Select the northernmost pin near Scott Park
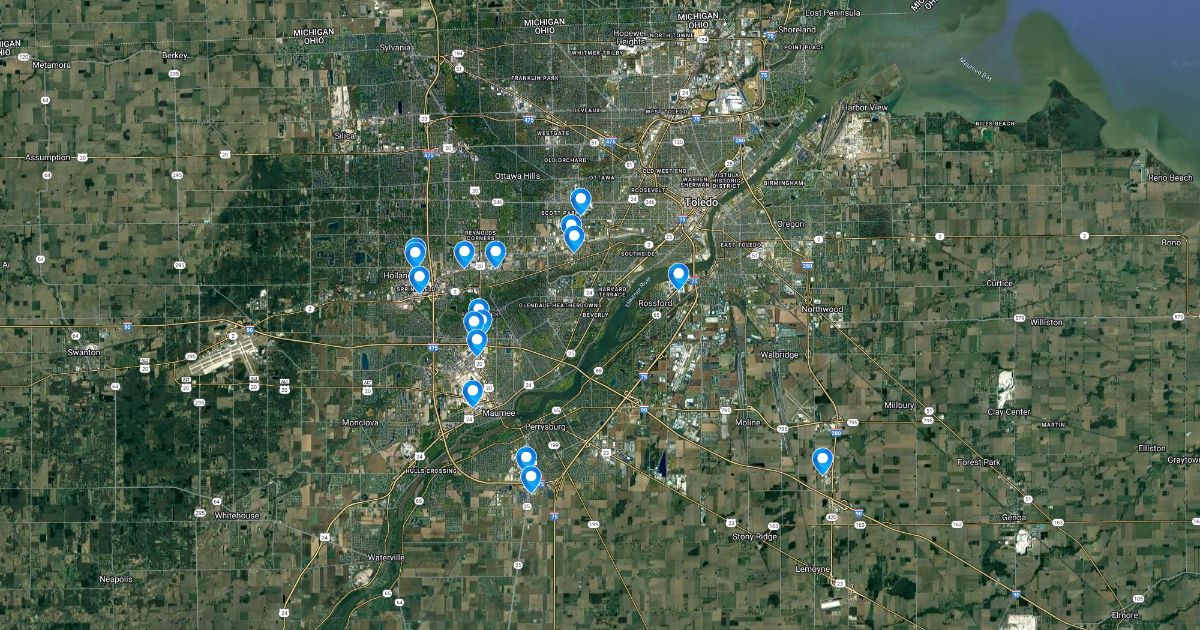 click(580, 200)
